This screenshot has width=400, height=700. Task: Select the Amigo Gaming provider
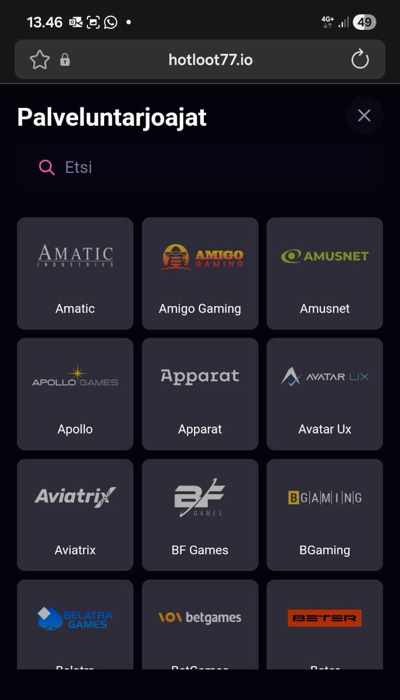pyautogui.click(x=200, y=273)
